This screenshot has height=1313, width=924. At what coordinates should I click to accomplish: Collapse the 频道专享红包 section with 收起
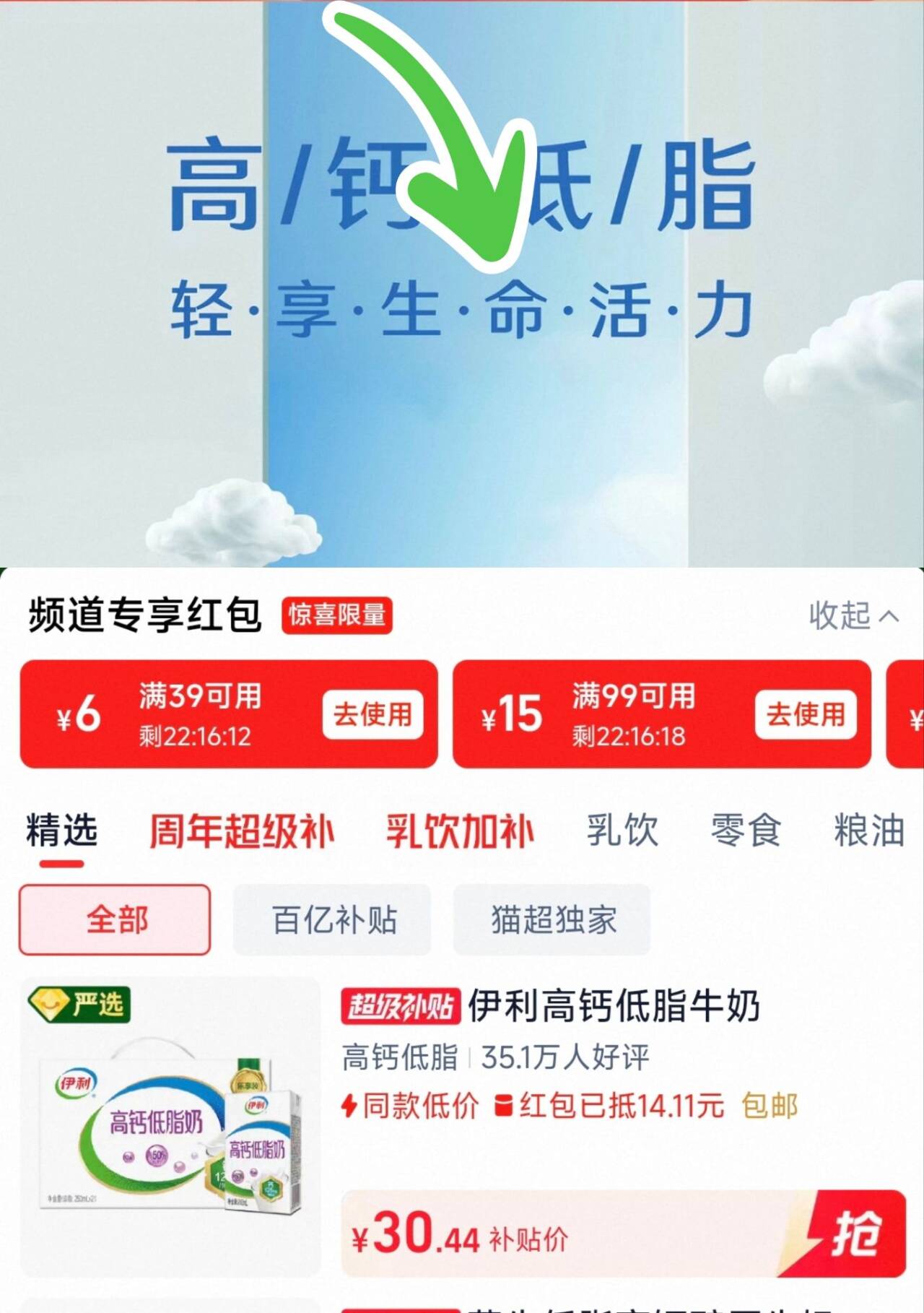(853, 616)
